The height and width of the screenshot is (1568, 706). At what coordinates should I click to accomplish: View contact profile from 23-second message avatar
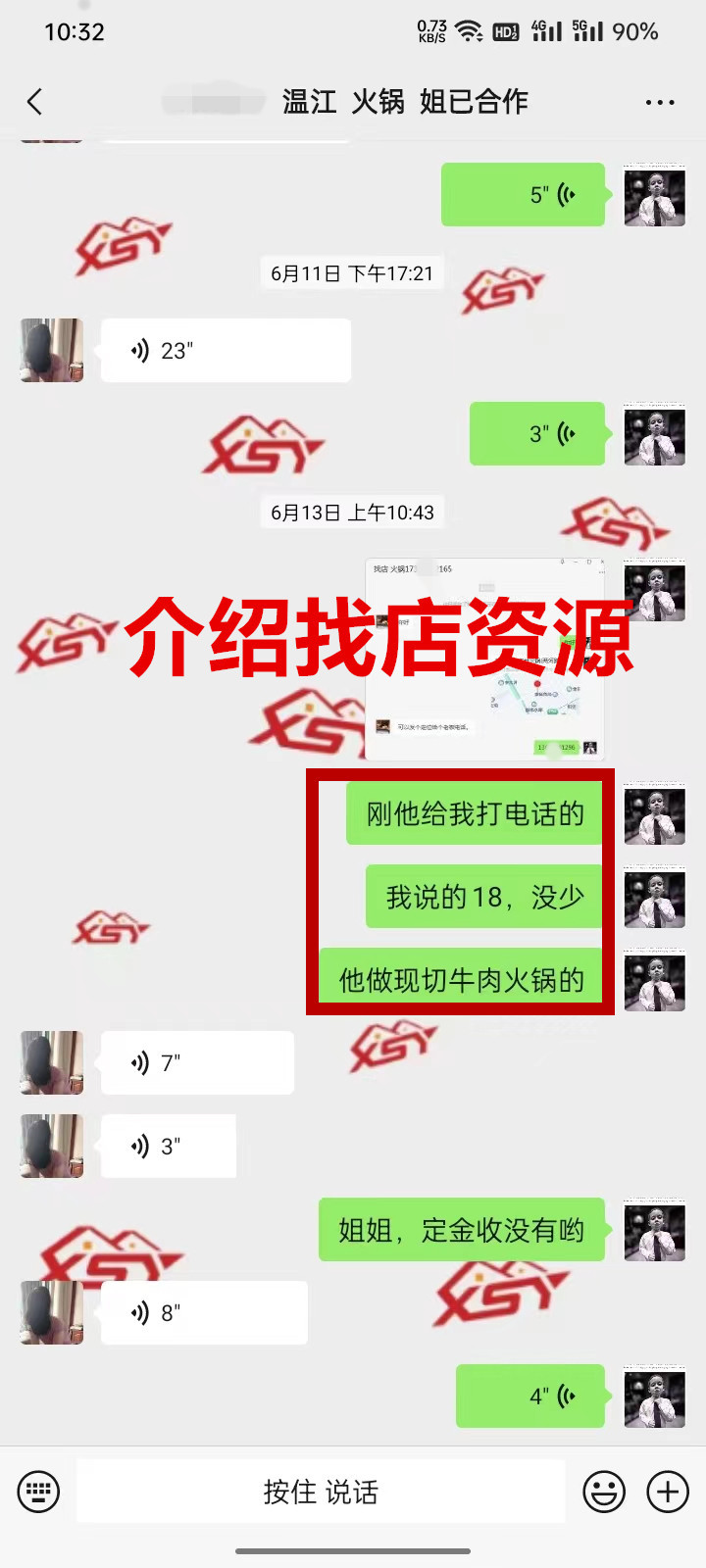point(51,350)
